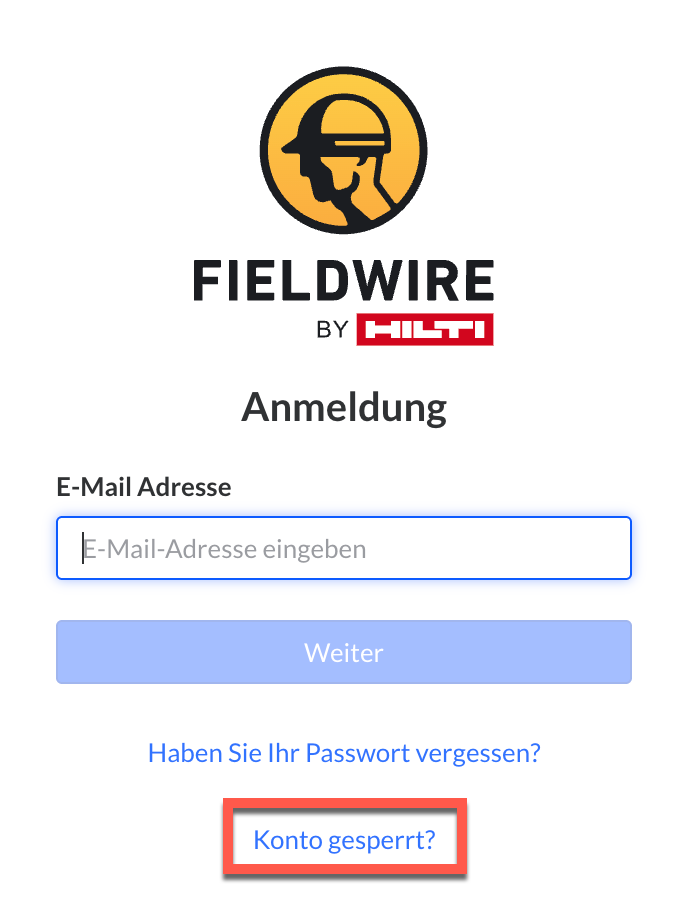Tap the Weiter button

[343, 653]
